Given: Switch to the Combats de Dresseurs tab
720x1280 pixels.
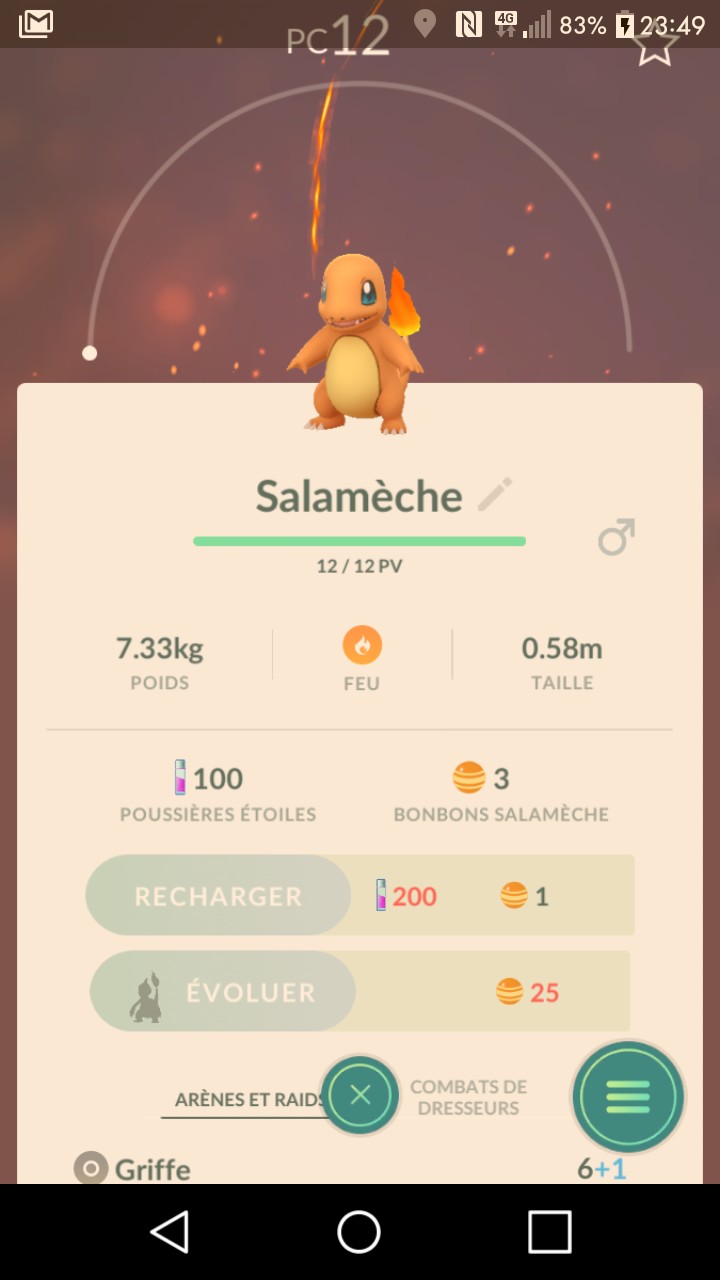Looking at the screenshot, I should (x=468, y=1097).
